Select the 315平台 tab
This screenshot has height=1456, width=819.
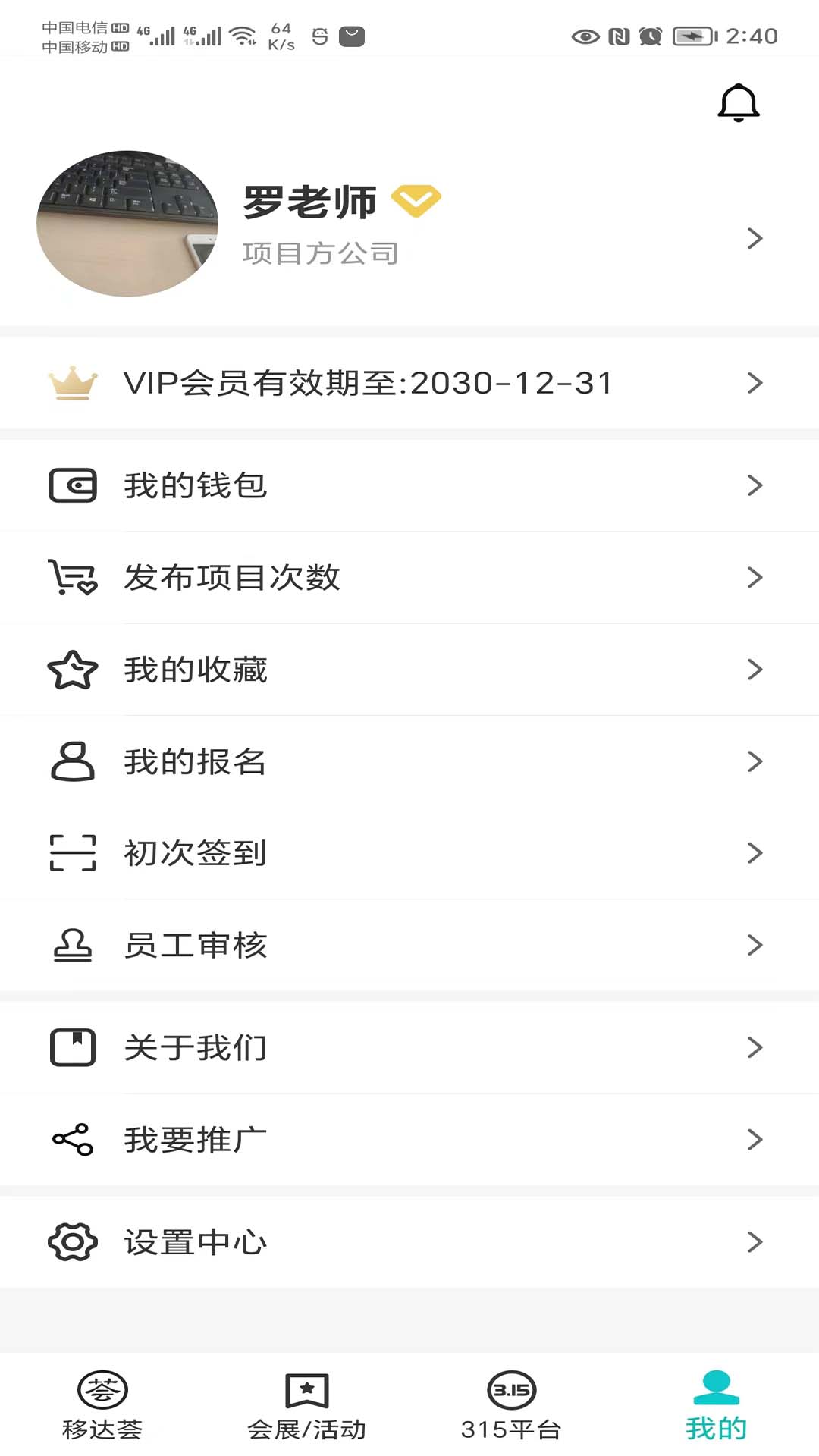512,1403
